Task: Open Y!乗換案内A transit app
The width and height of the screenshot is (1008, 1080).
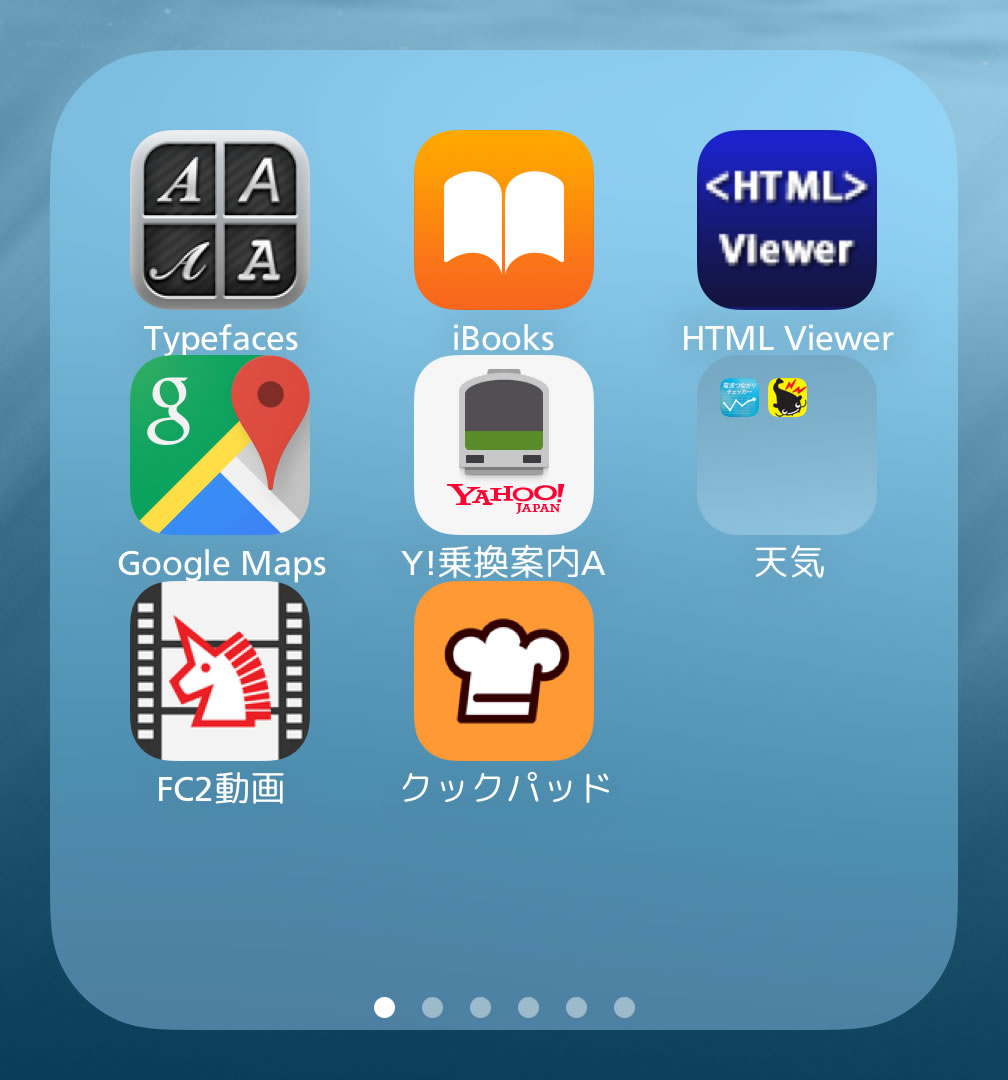Action: (x=503, y=445)
